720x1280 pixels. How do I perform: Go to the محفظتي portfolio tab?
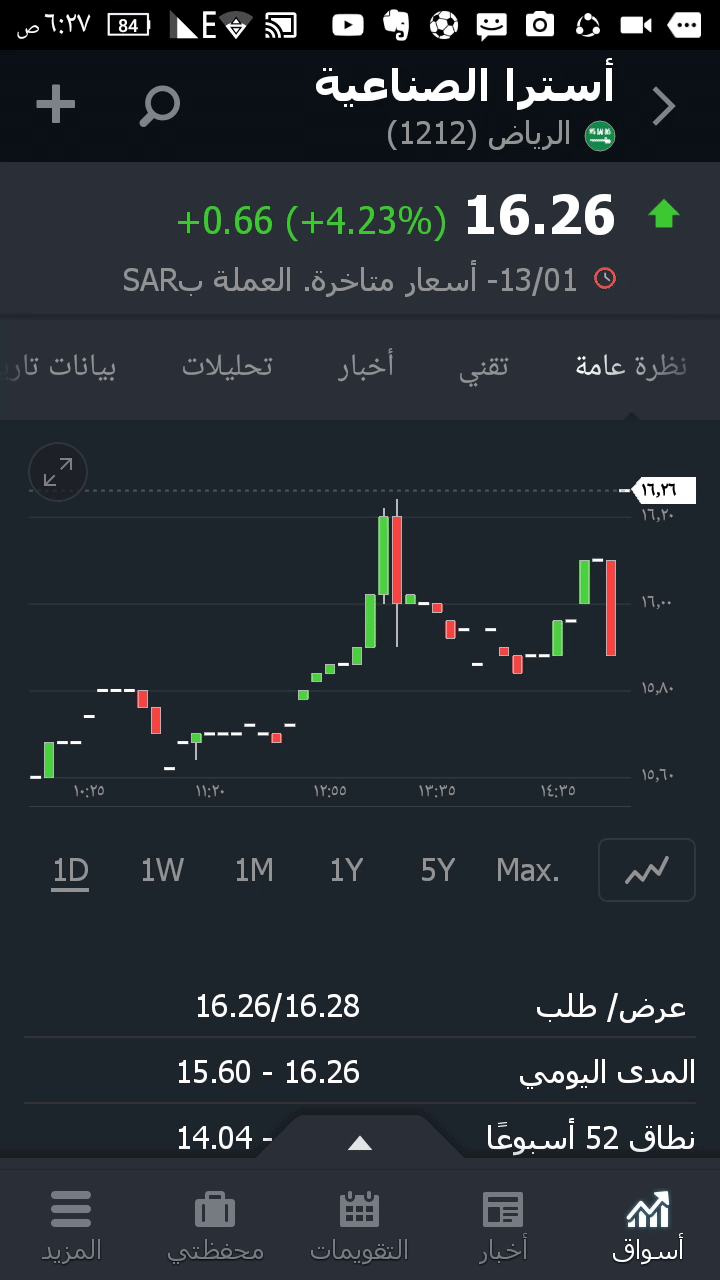[x=215, y=1225]
